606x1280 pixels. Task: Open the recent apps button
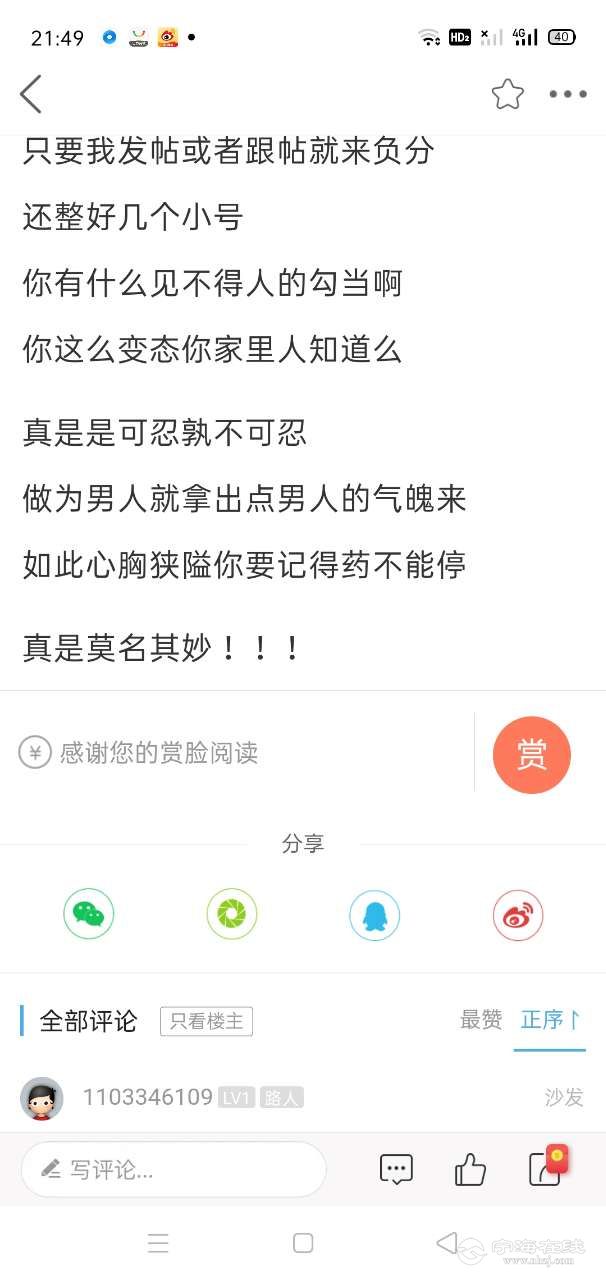158,1243
